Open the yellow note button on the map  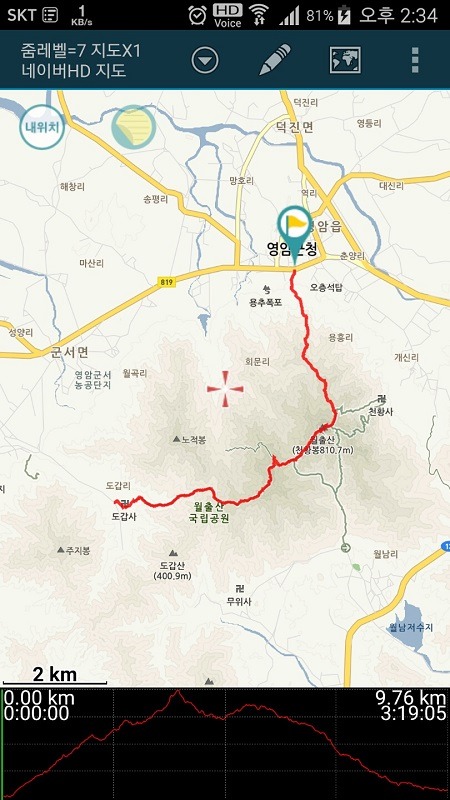tap(133, 127)
